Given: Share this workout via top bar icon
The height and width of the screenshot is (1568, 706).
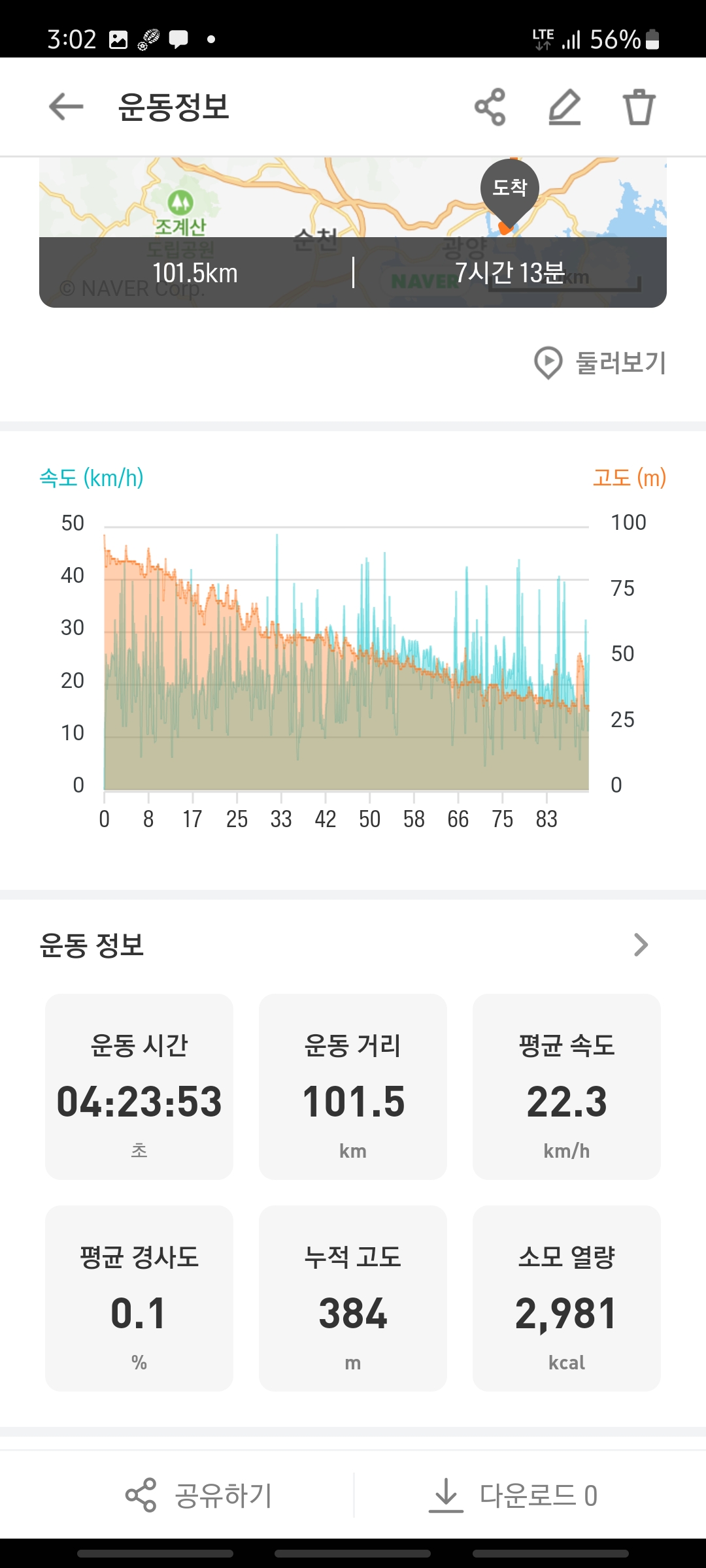Looking at the screenshot, I should point(490,106).
